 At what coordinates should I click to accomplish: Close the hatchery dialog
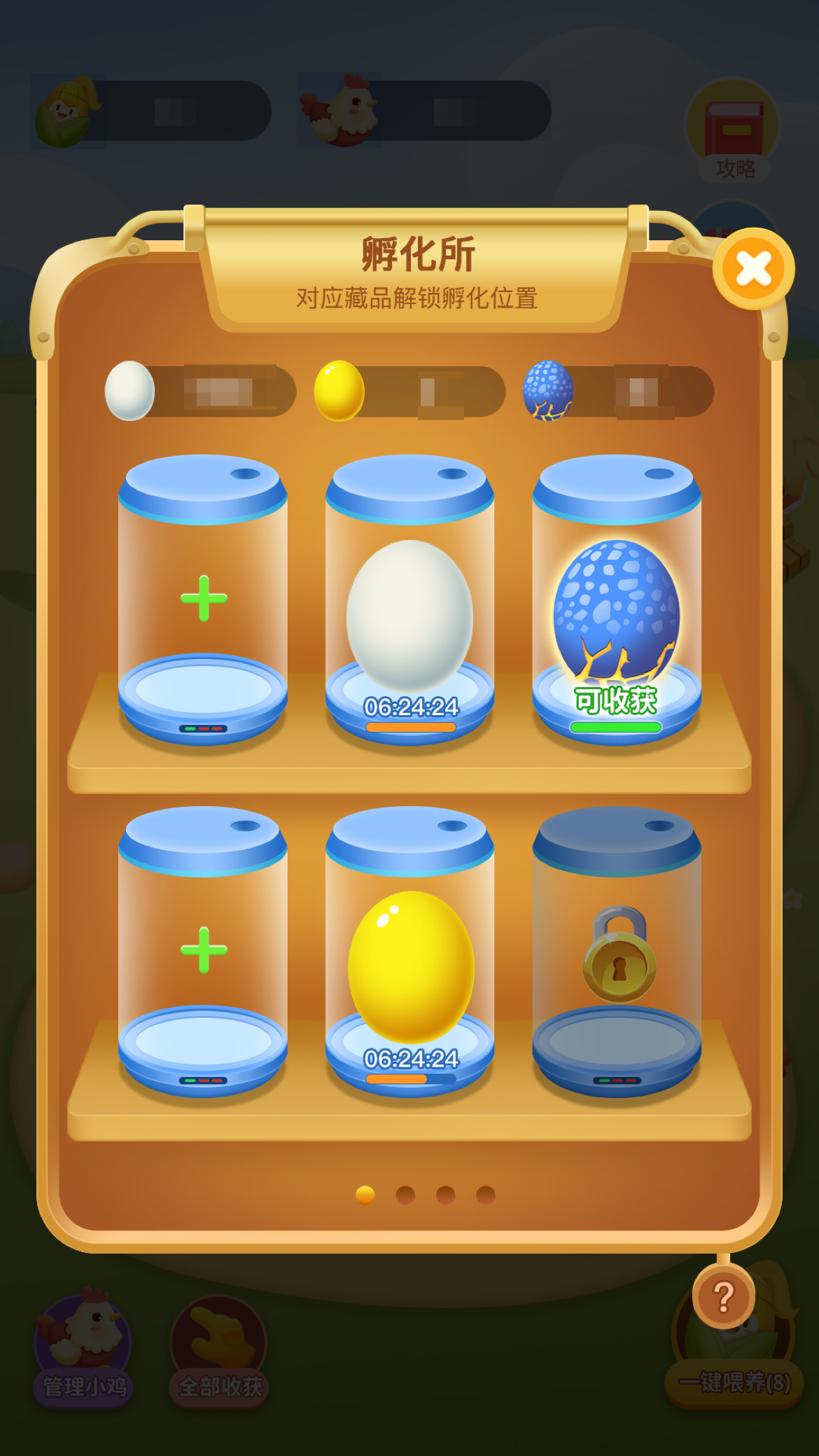(753, 269)
